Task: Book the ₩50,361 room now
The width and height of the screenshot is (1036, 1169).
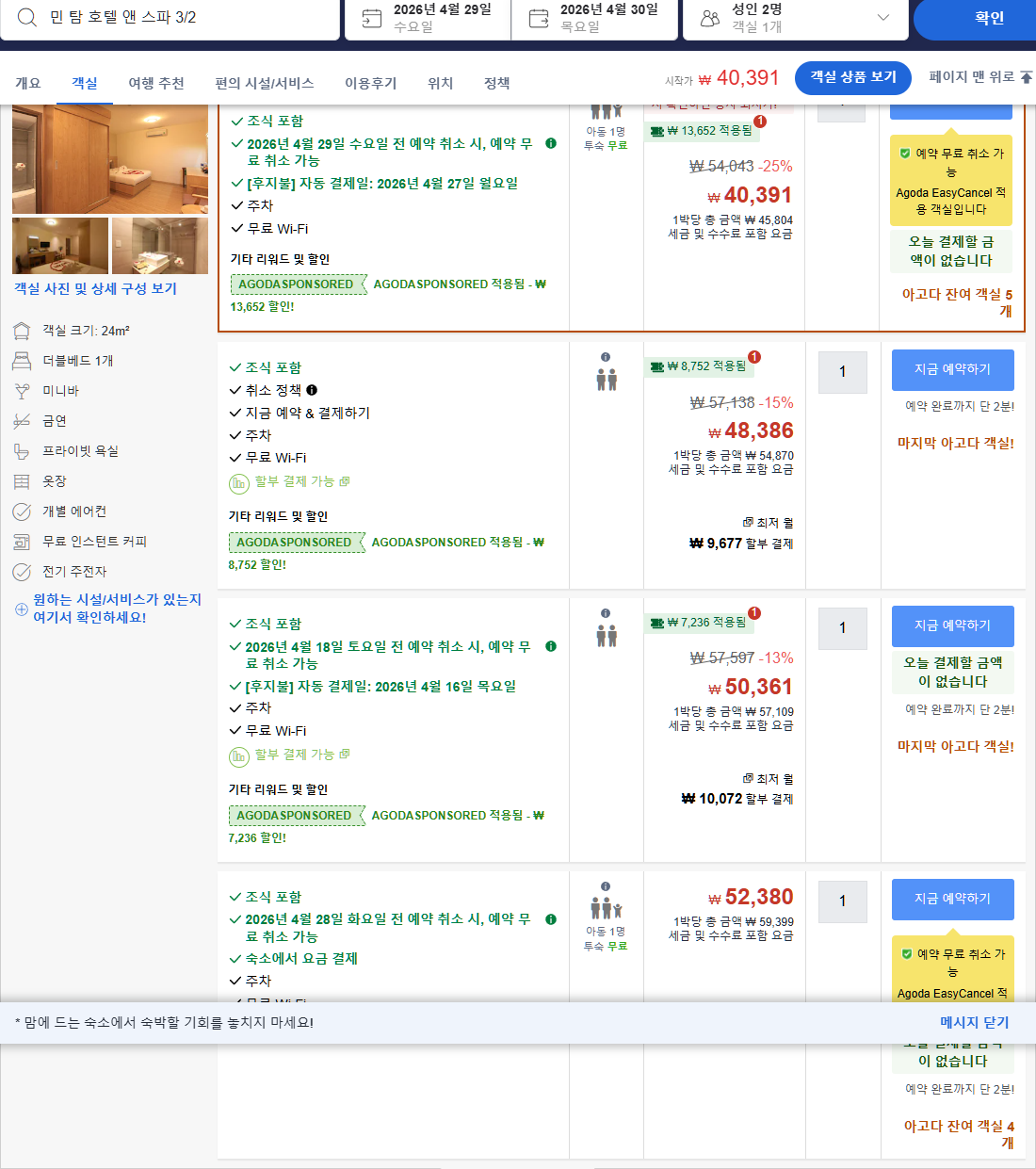Action: pyautogui.click(x=952, y=625)
